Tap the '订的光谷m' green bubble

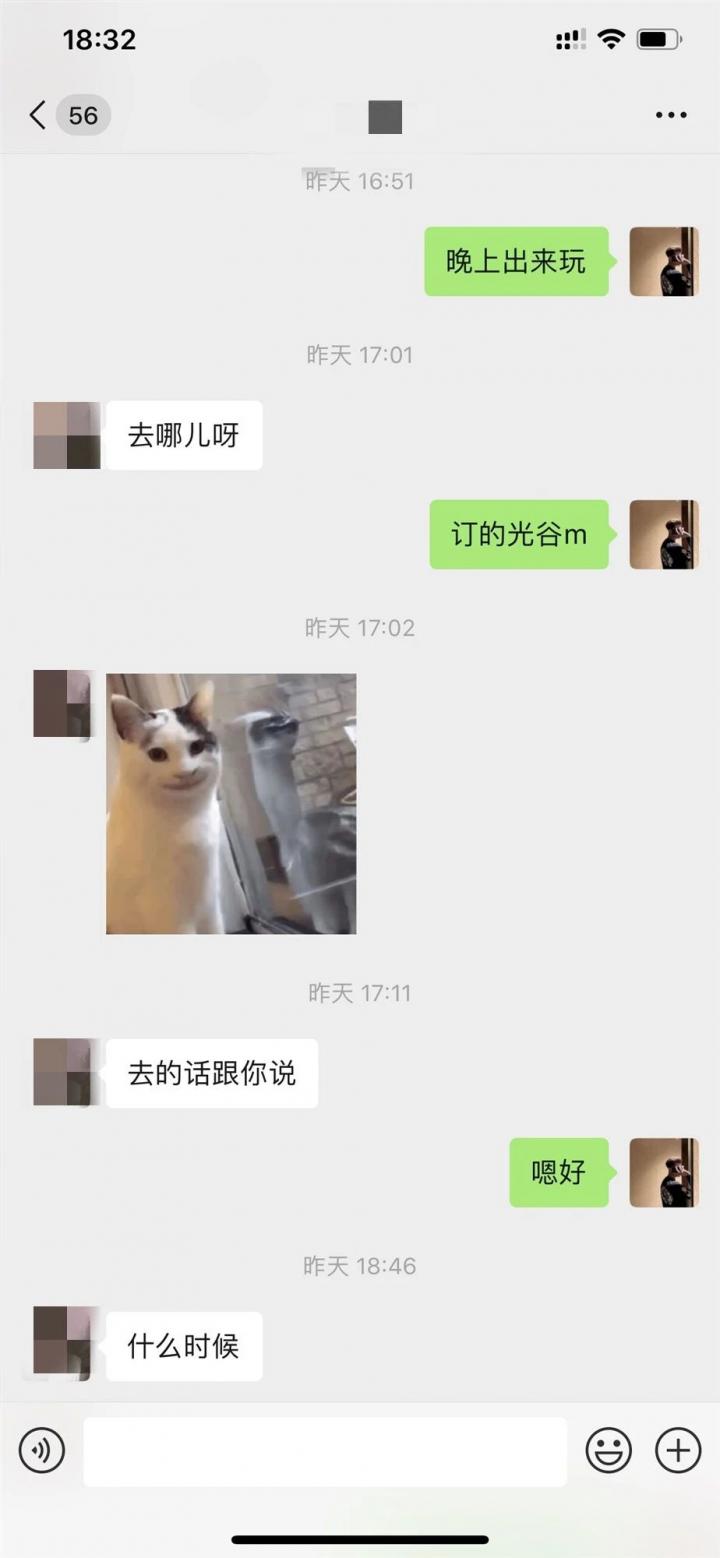519,534
